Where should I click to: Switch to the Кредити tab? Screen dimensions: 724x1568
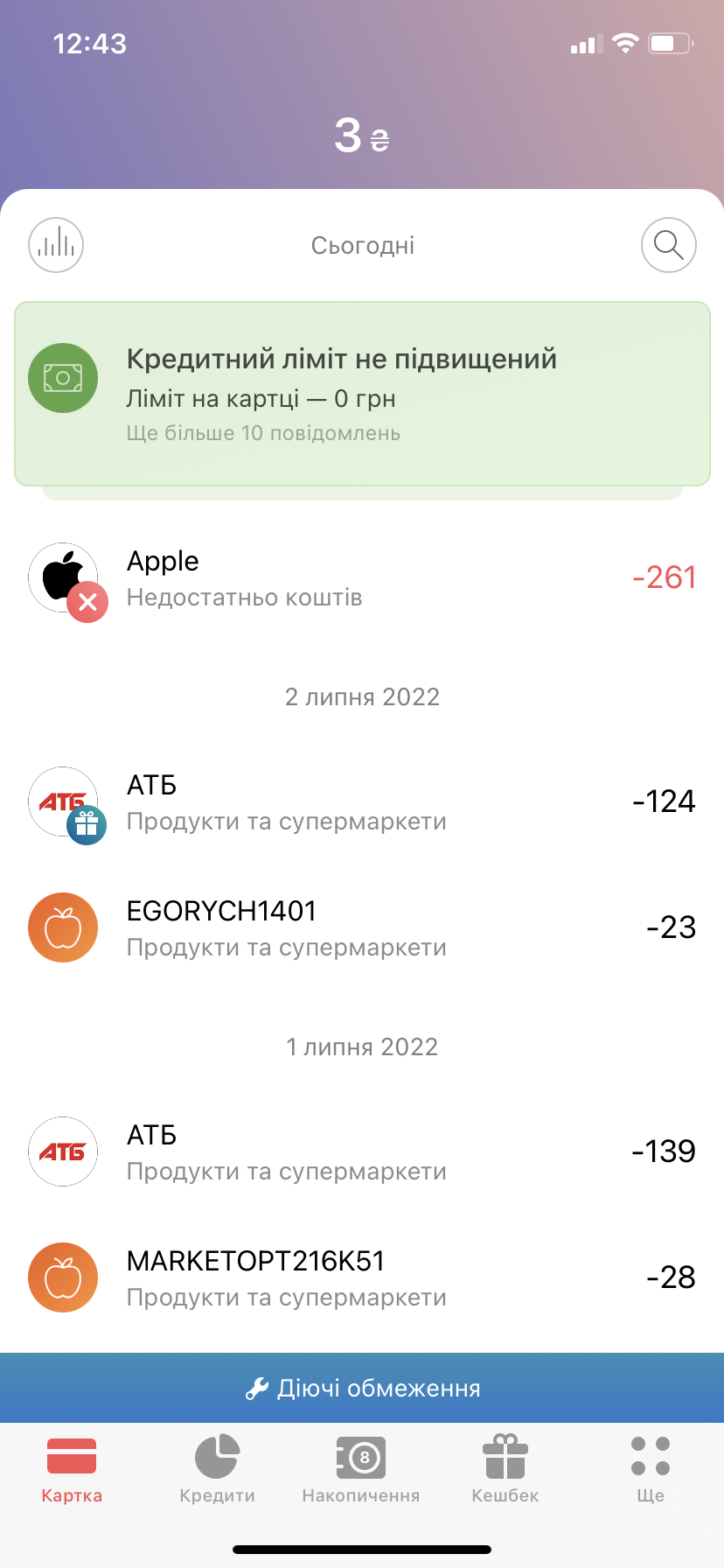pyautogui.click(x=217, y=1469)
